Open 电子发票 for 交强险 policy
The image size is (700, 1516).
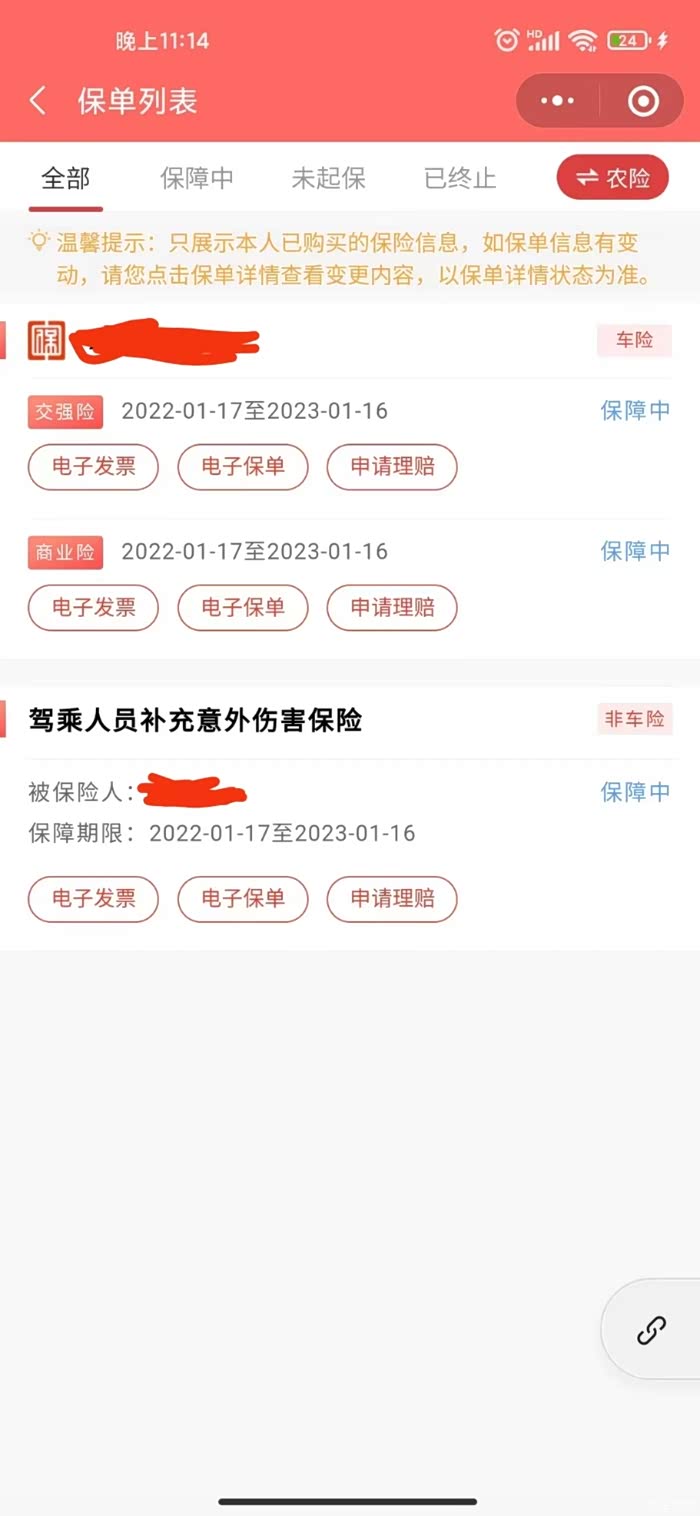(x=93, y=467)
